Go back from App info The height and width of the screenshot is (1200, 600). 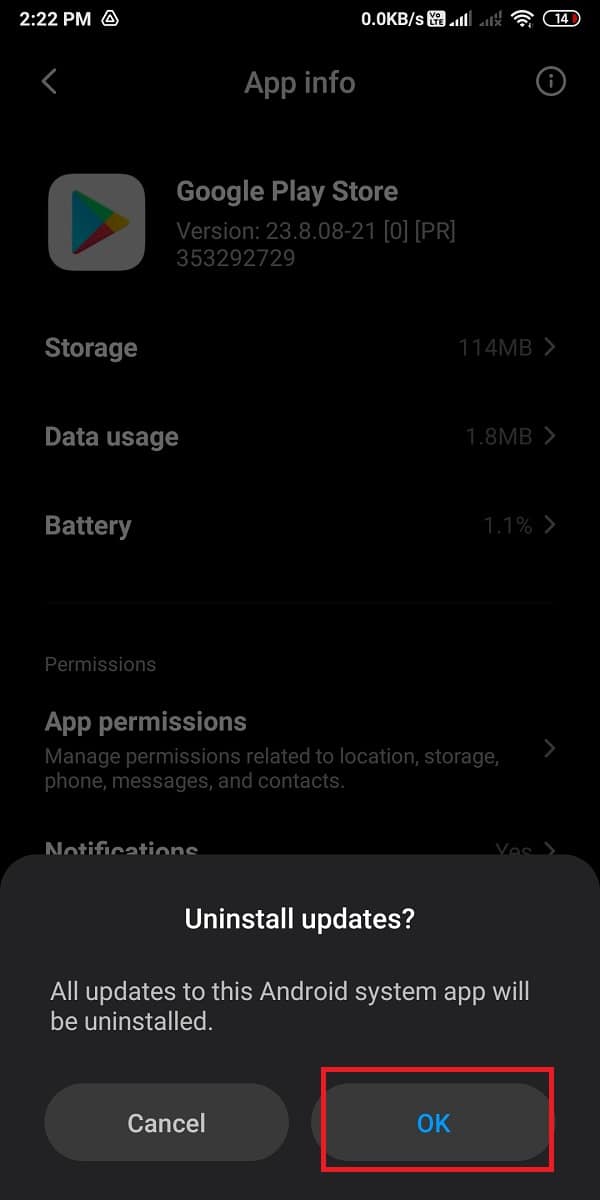pyautogui.click(x=49, y=82)
